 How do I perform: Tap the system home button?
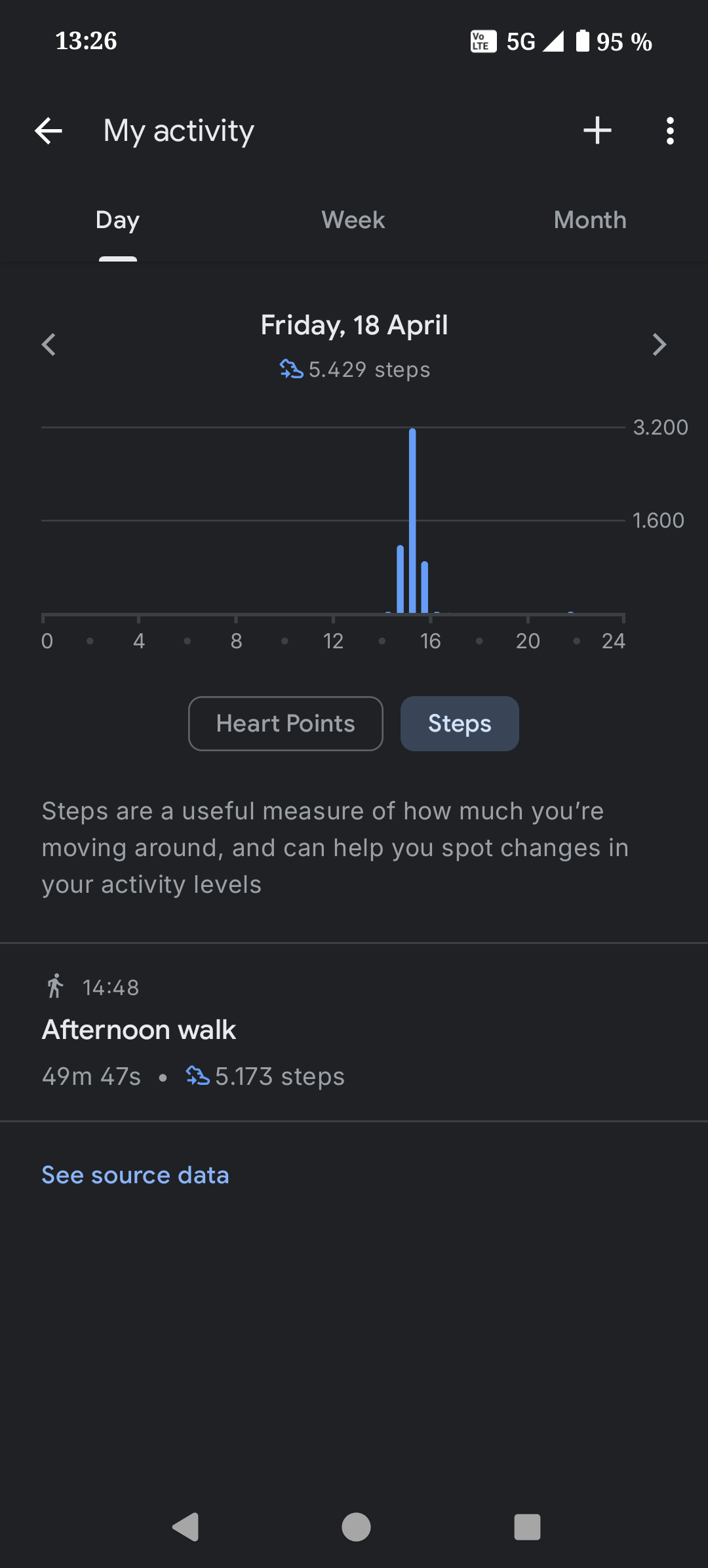(x=356, y=1527)
